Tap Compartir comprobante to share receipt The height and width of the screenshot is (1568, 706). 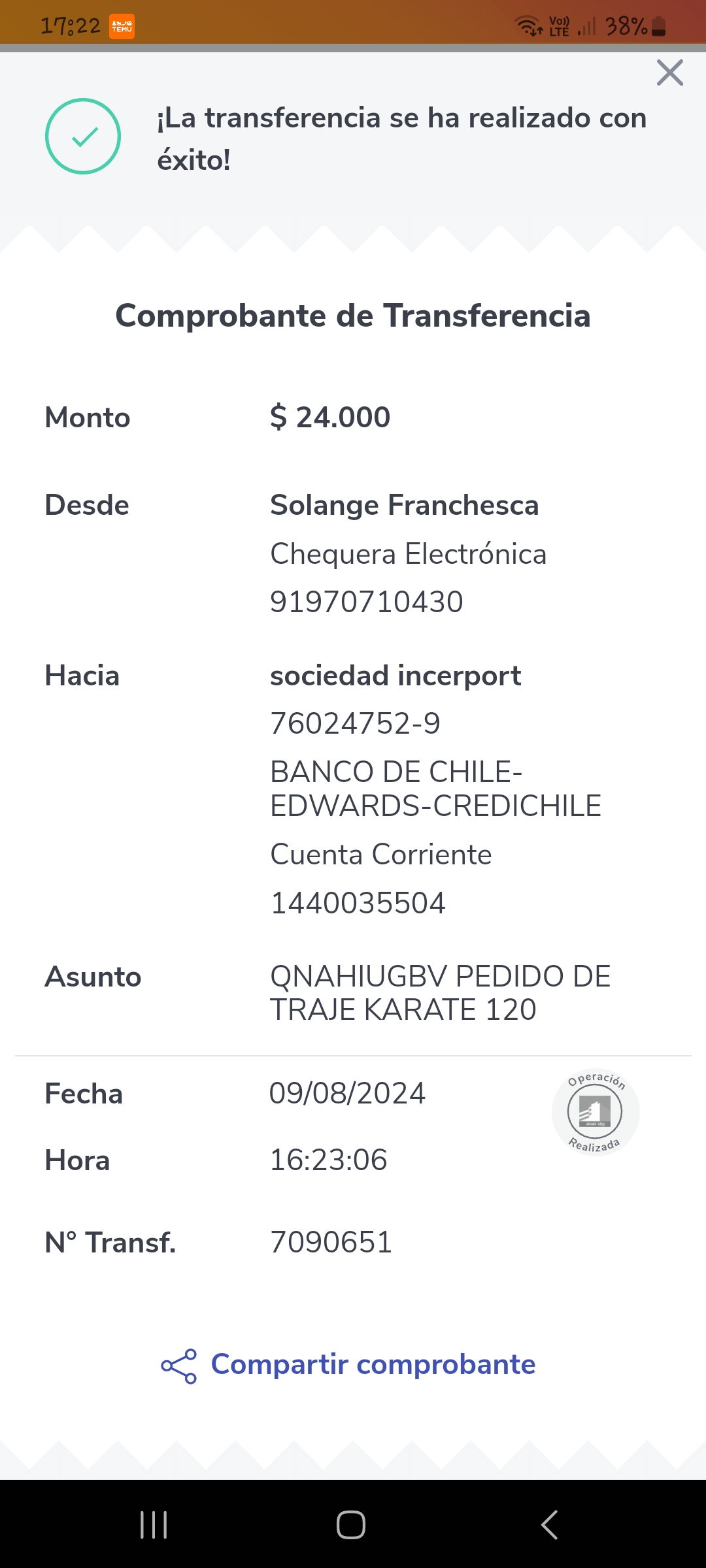tap(348, 1365)
